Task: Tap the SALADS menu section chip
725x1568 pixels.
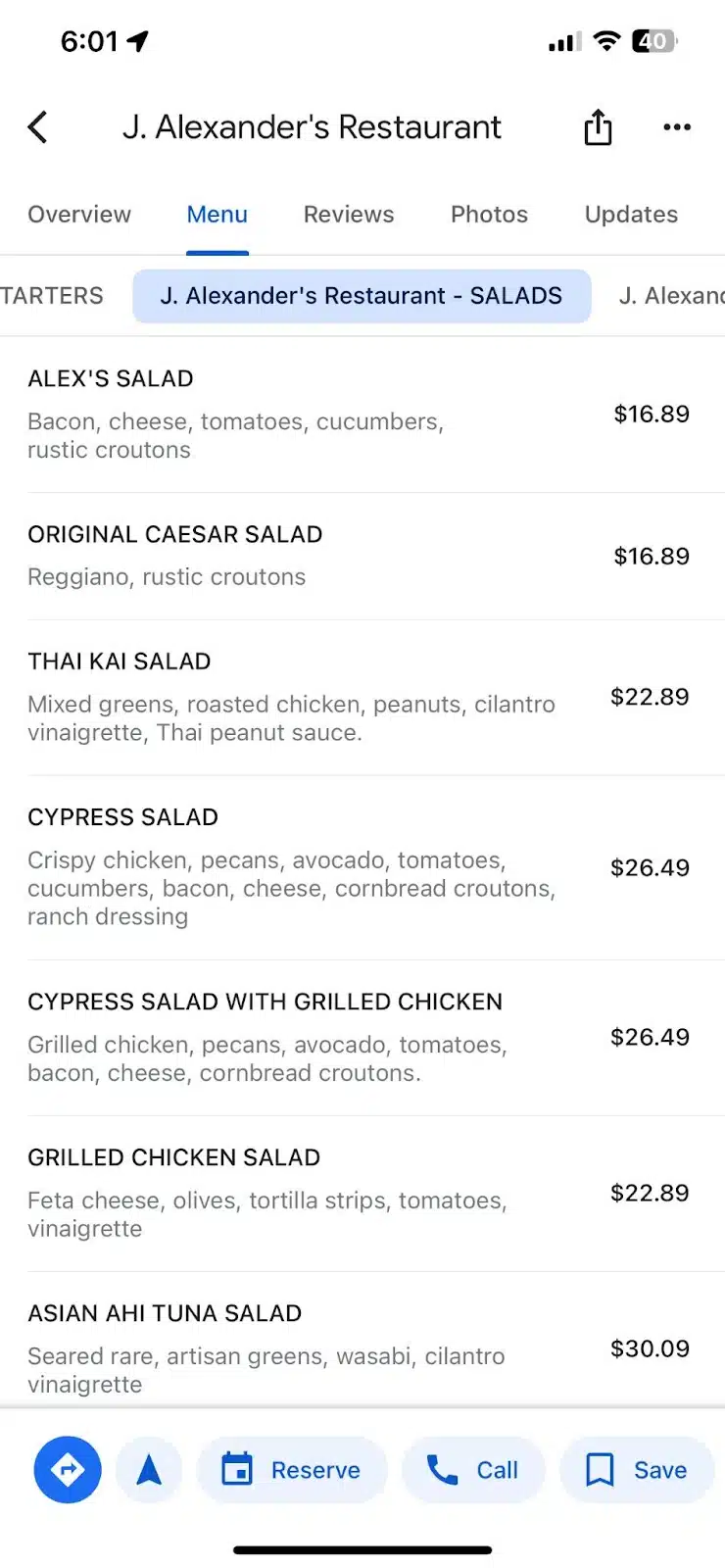Action: tap(362, 296)
